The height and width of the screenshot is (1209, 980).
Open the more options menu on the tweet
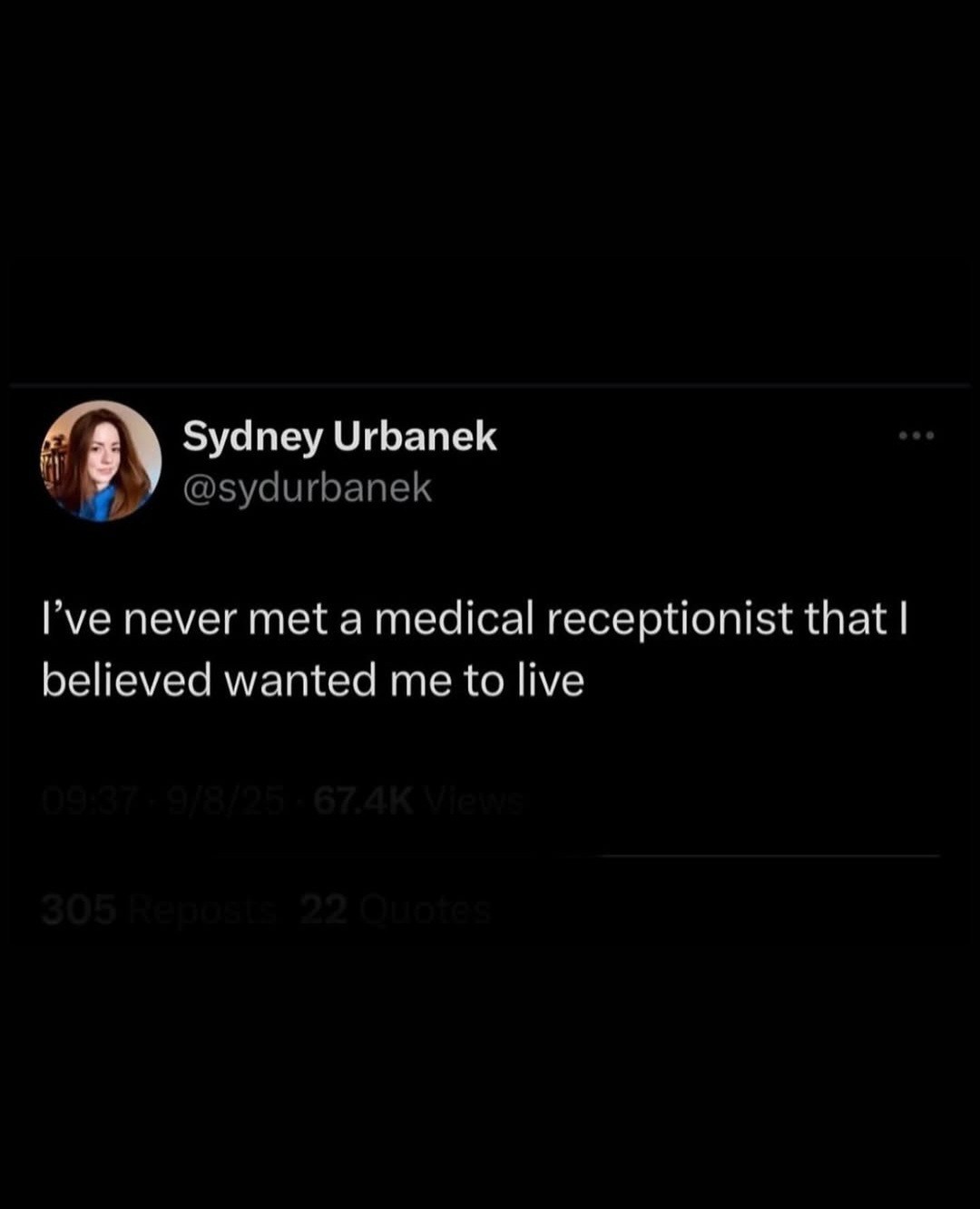(x=917, y=436)
